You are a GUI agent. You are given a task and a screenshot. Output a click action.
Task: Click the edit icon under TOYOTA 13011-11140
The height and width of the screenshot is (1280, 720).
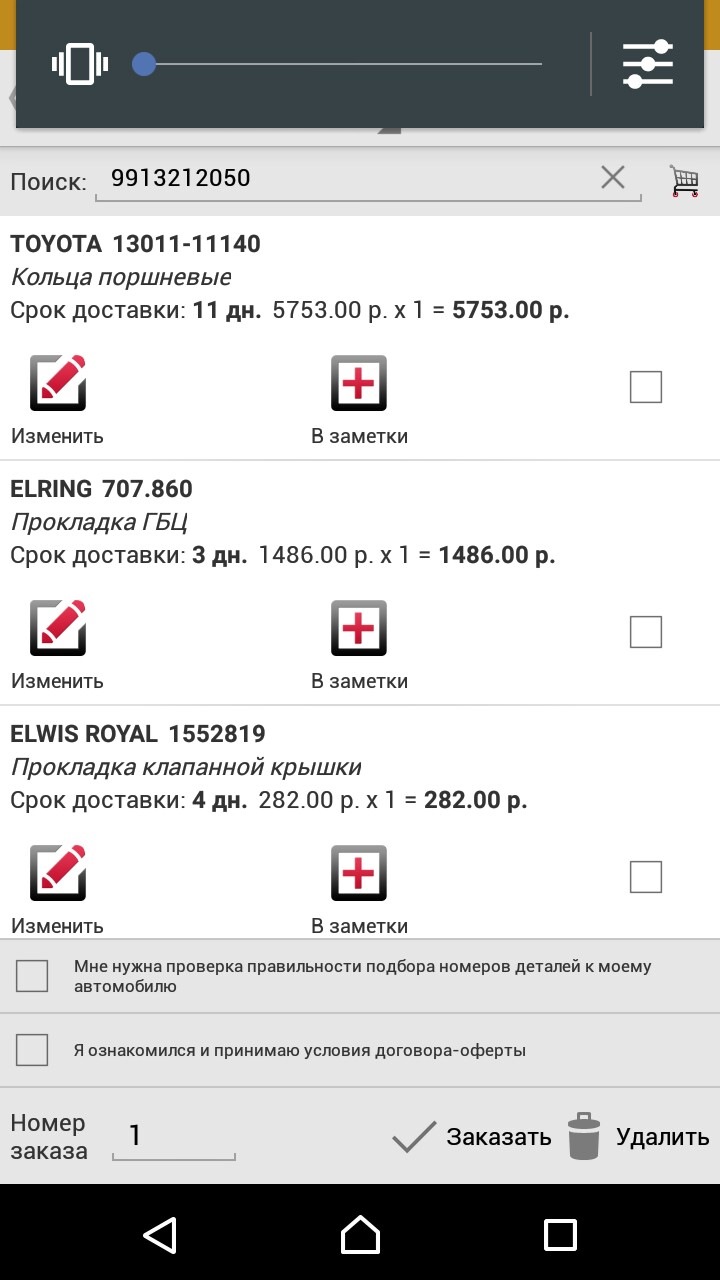click(x=57, y=383)
